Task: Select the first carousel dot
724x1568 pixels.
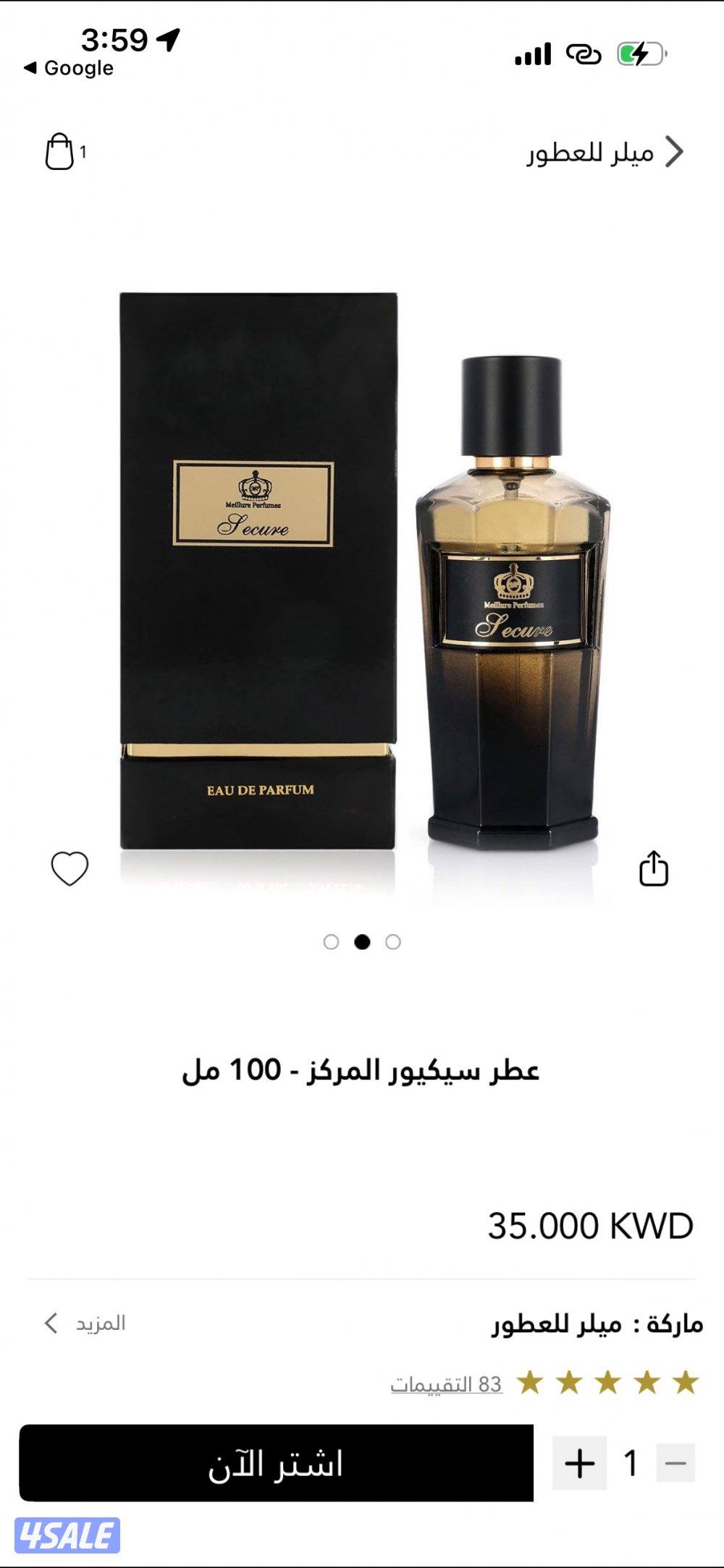Action: [332, 940]
